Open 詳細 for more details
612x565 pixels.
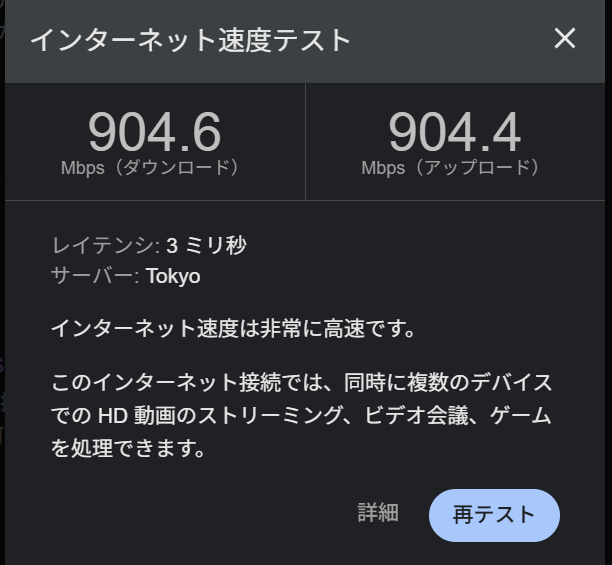(x=378, y=513)
